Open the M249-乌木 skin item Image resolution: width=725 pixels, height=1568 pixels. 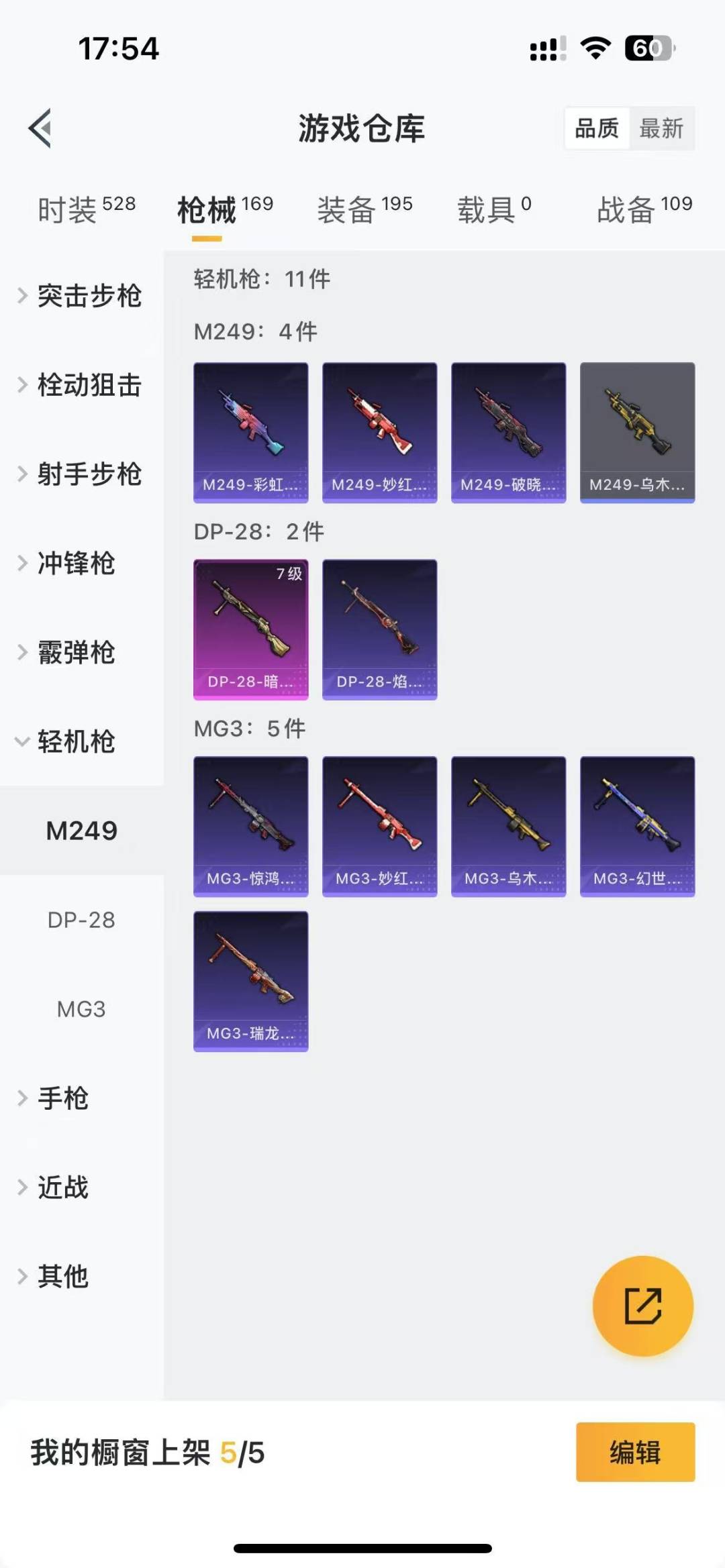coord(637,432)
